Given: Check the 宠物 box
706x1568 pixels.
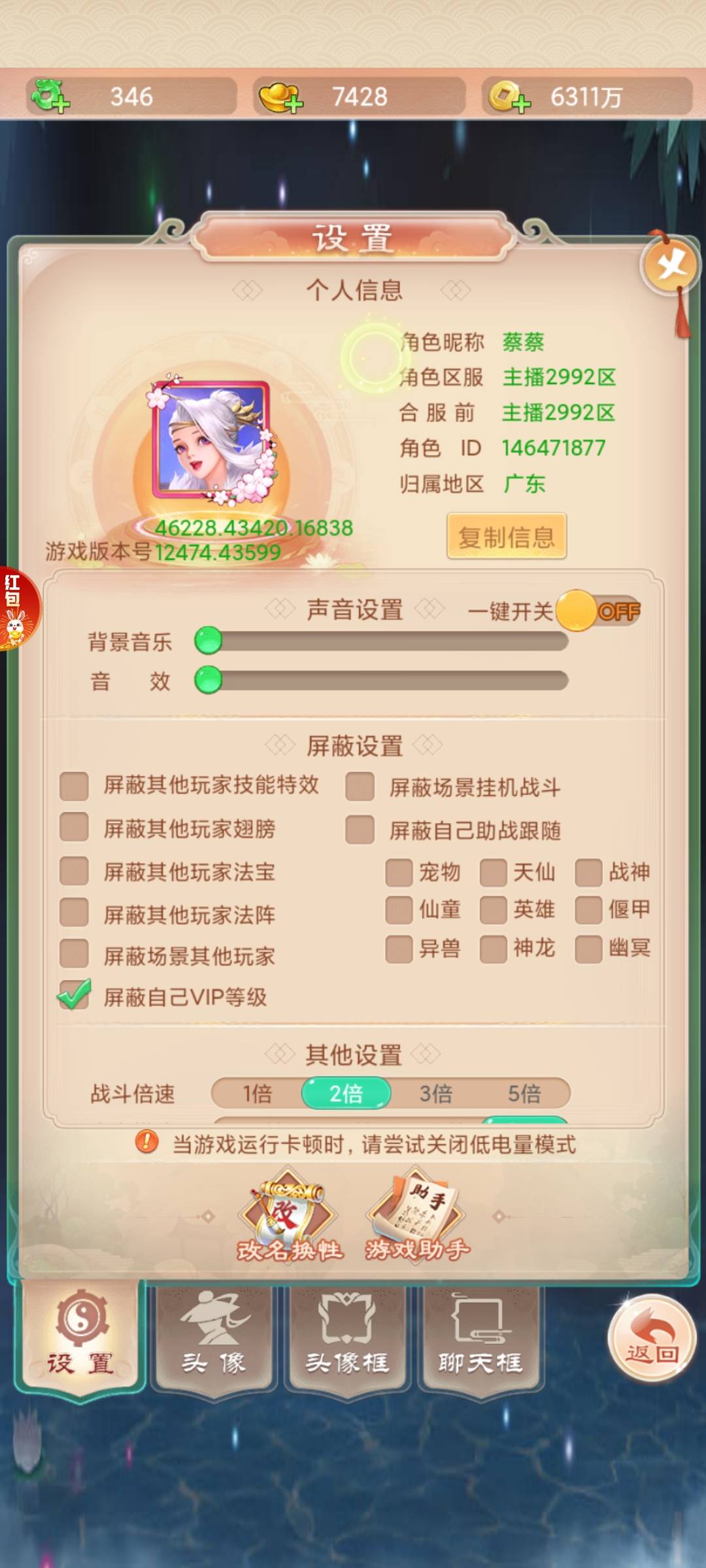Looking at the screenshot, I should point(399,872).
